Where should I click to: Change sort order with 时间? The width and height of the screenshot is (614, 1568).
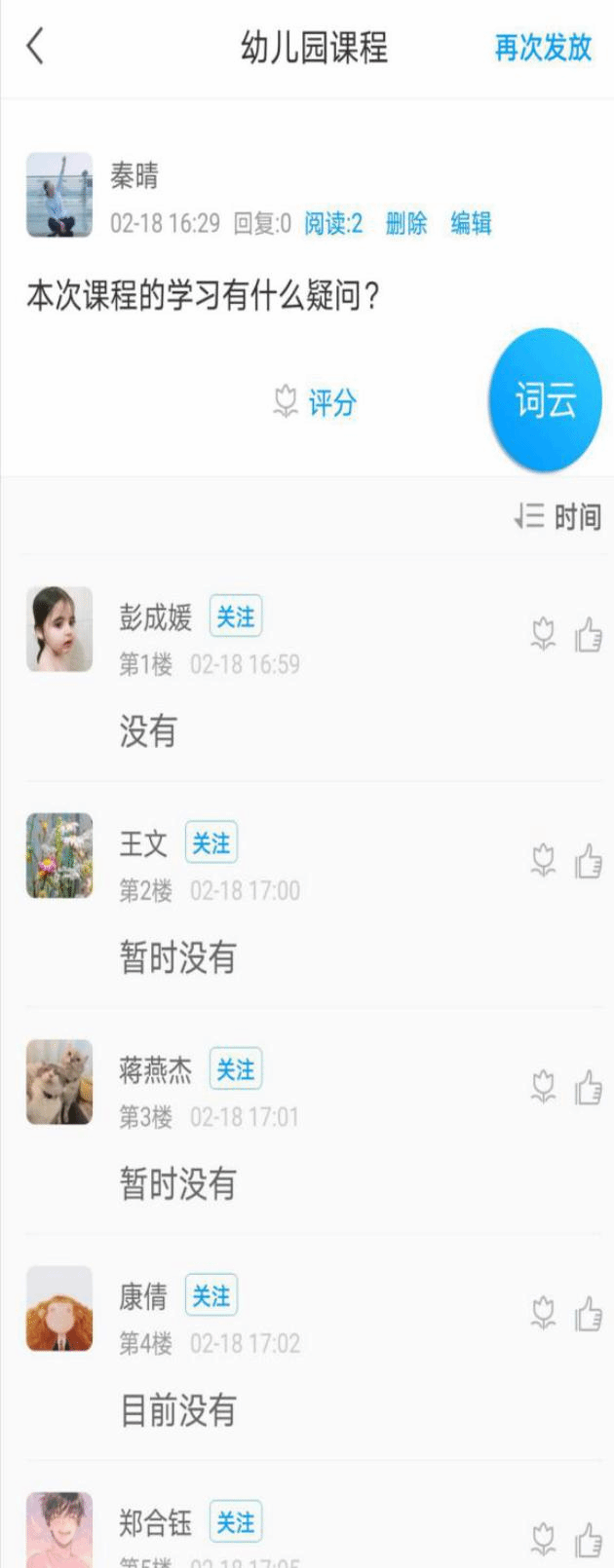point(559,517)
